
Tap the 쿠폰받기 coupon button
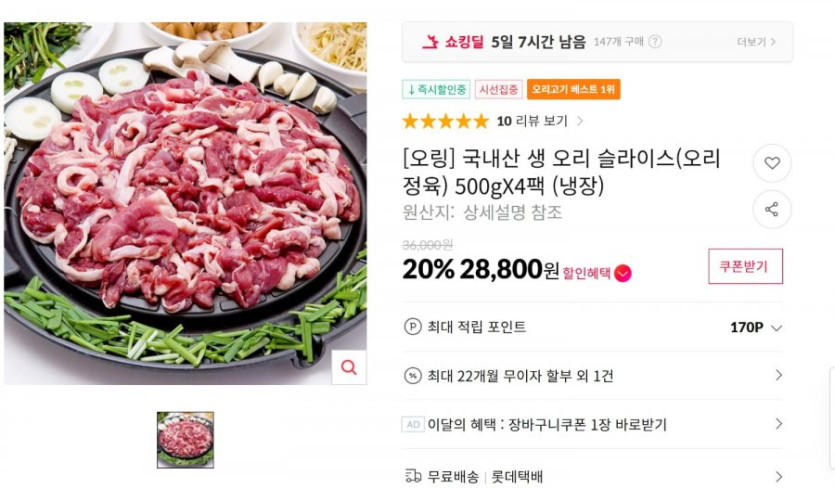click(745, 266)
